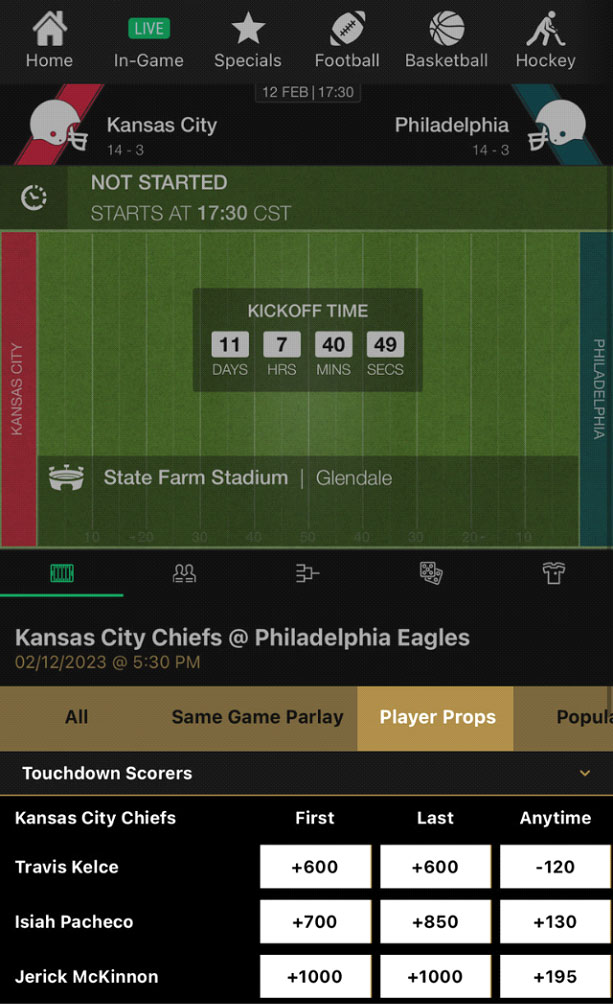This screenshot has height=1004, width=613.
Task: Pick Travis Kelce first touchdown +600
Action: (315, 867)
